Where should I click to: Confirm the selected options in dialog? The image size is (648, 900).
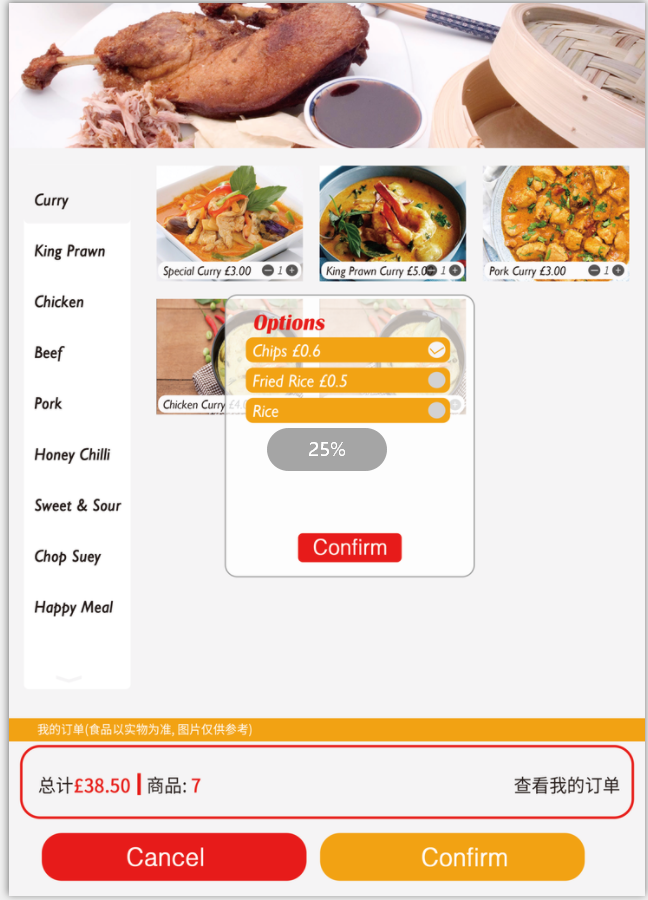pos(349,548)
